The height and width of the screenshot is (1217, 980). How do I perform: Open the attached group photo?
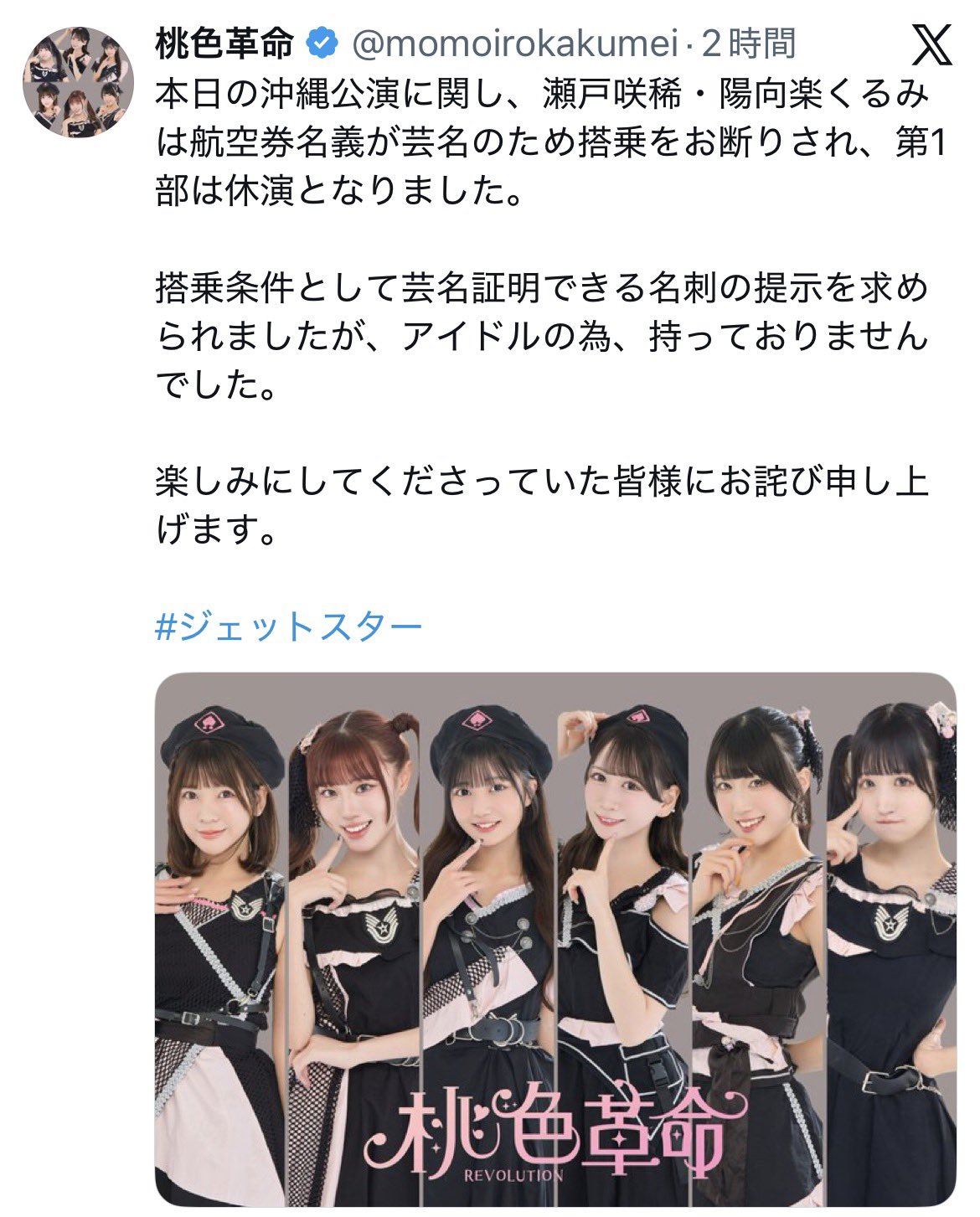pos(555,938)
